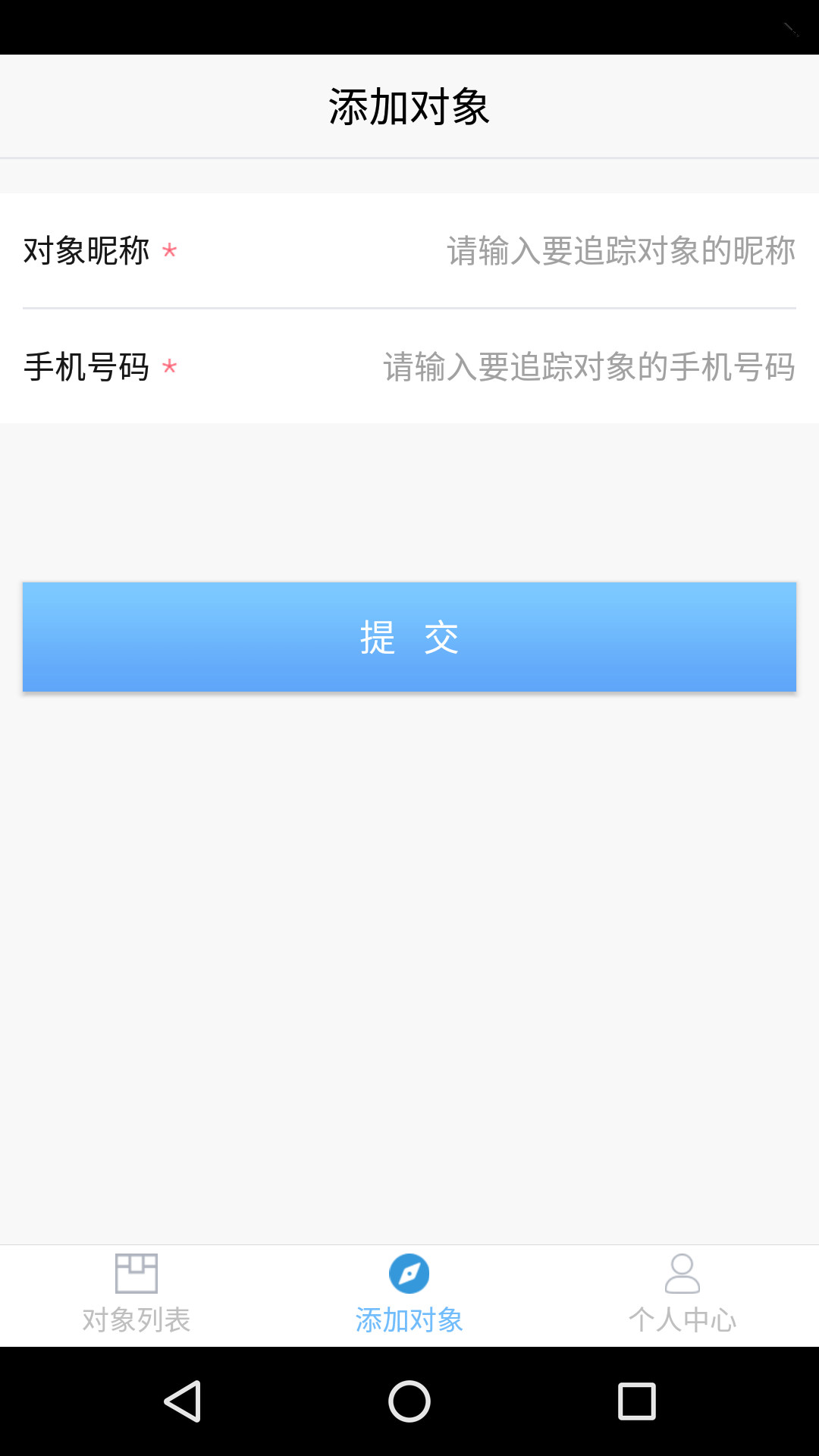Image resolution: width=819 pixels, height=1456 pixels.
Task: Select the 对象列表 grid icon
Action: 136,1276
